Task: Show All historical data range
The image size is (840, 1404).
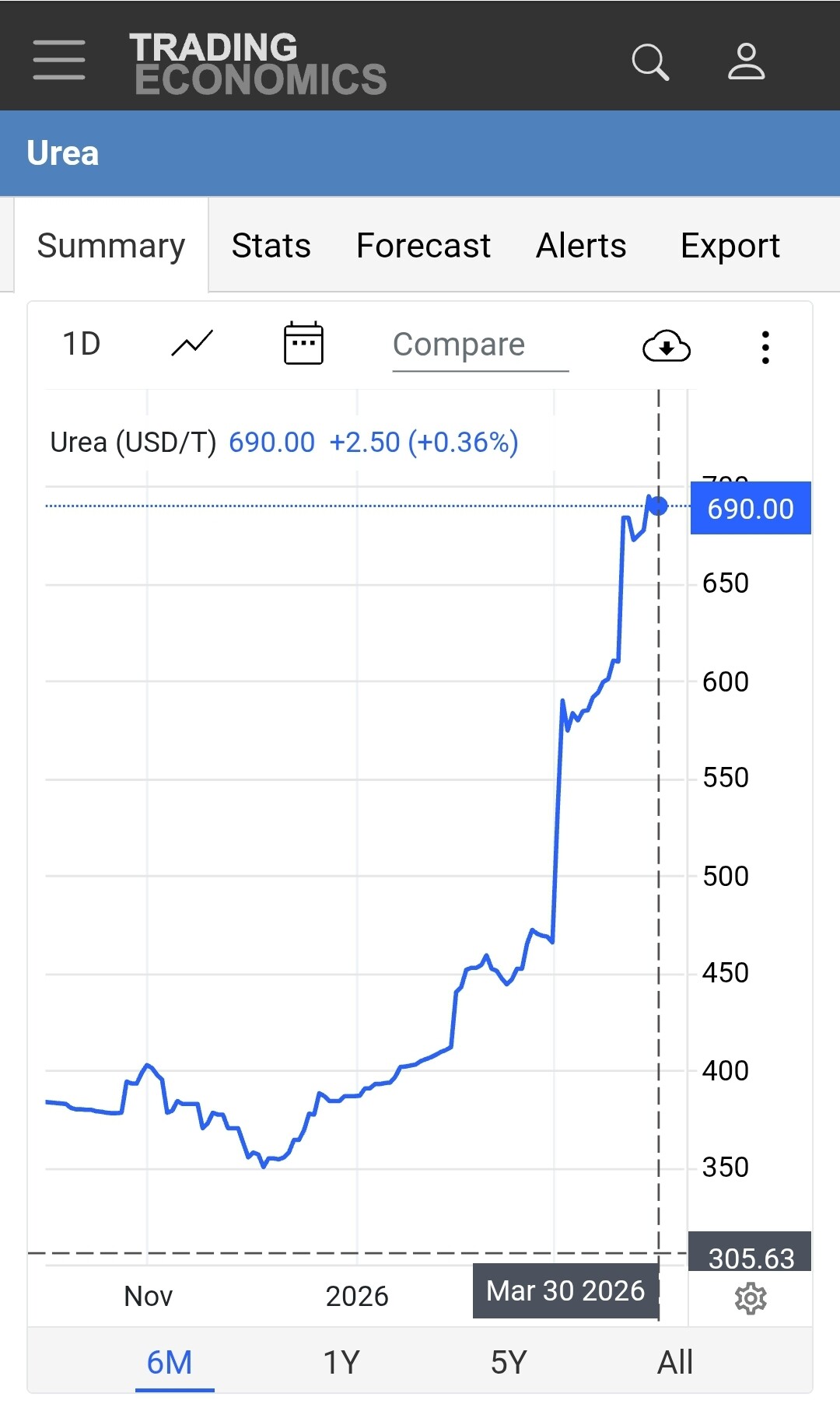Action: click(675, 1362)
